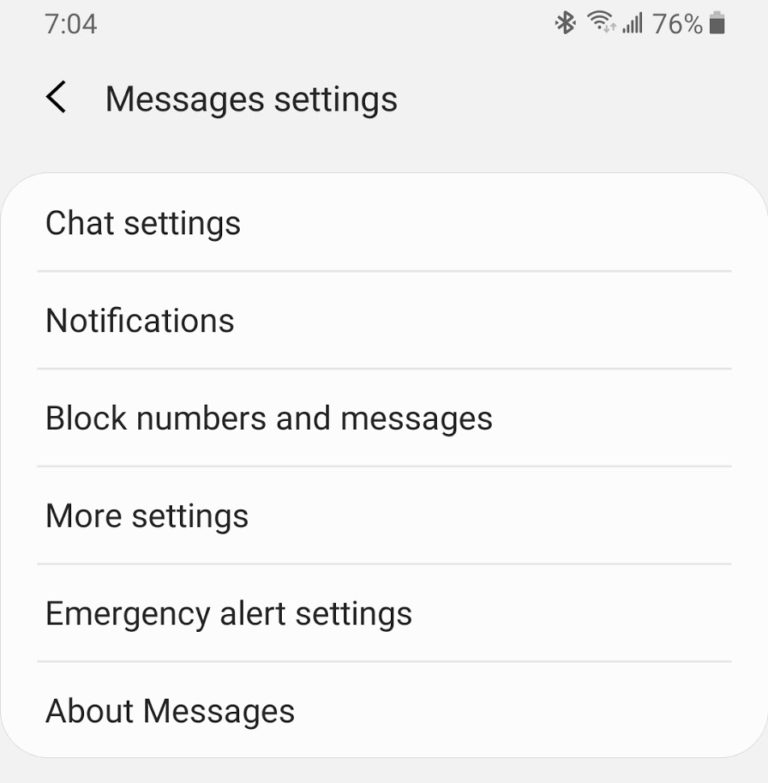
Task: Open Block numbers and messages
Action: 268,419
